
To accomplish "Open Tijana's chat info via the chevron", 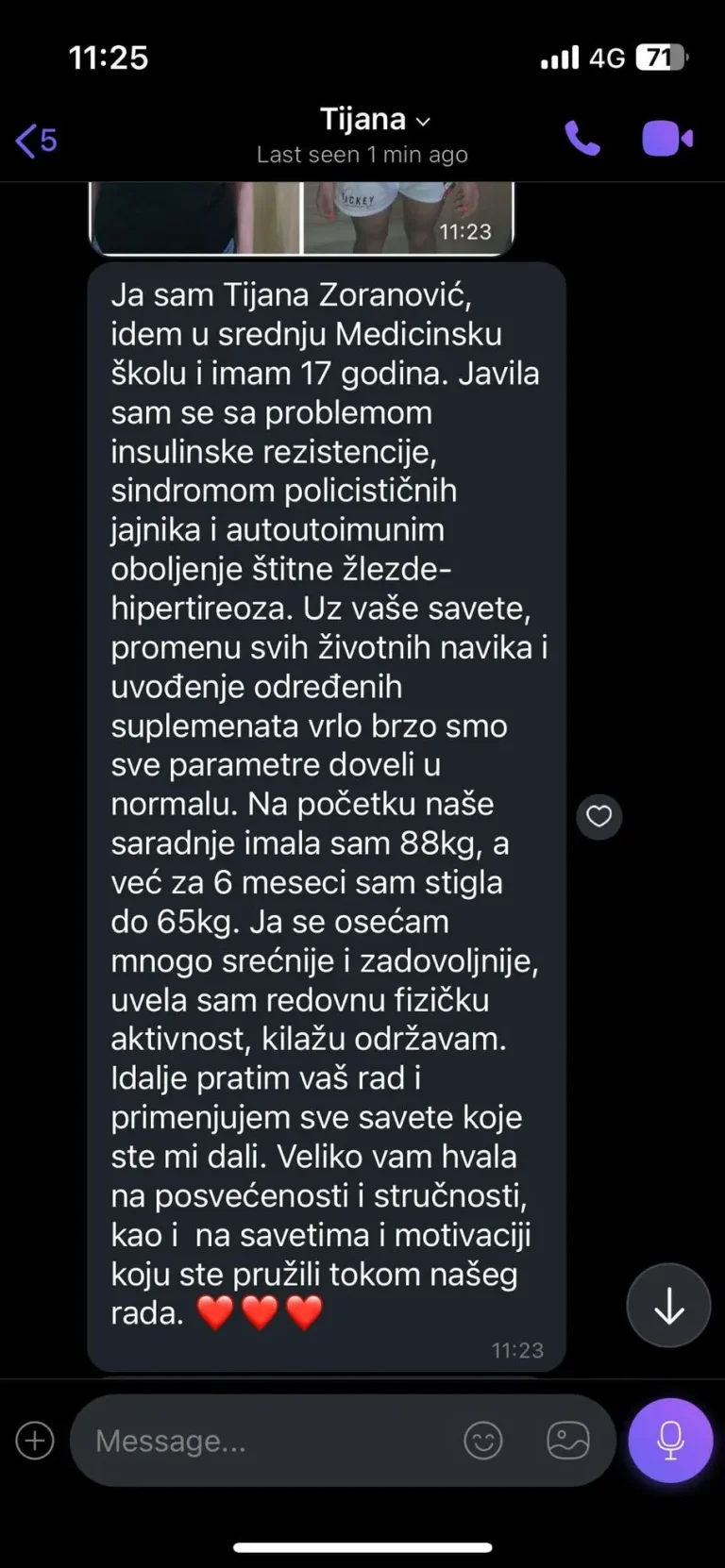I will 421,121.
